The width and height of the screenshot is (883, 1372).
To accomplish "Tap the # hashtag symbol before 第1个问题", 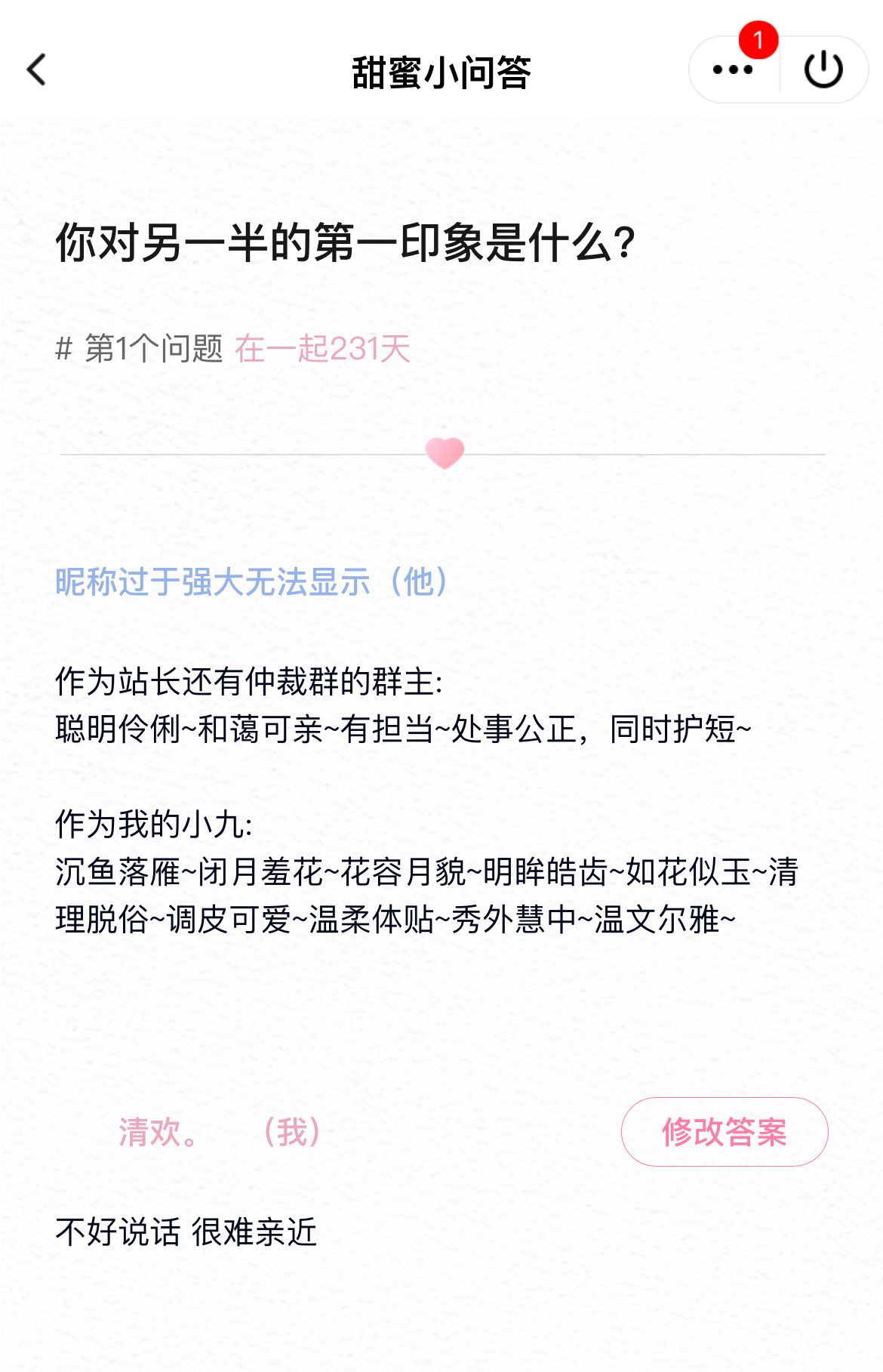I will coord(65,347).
